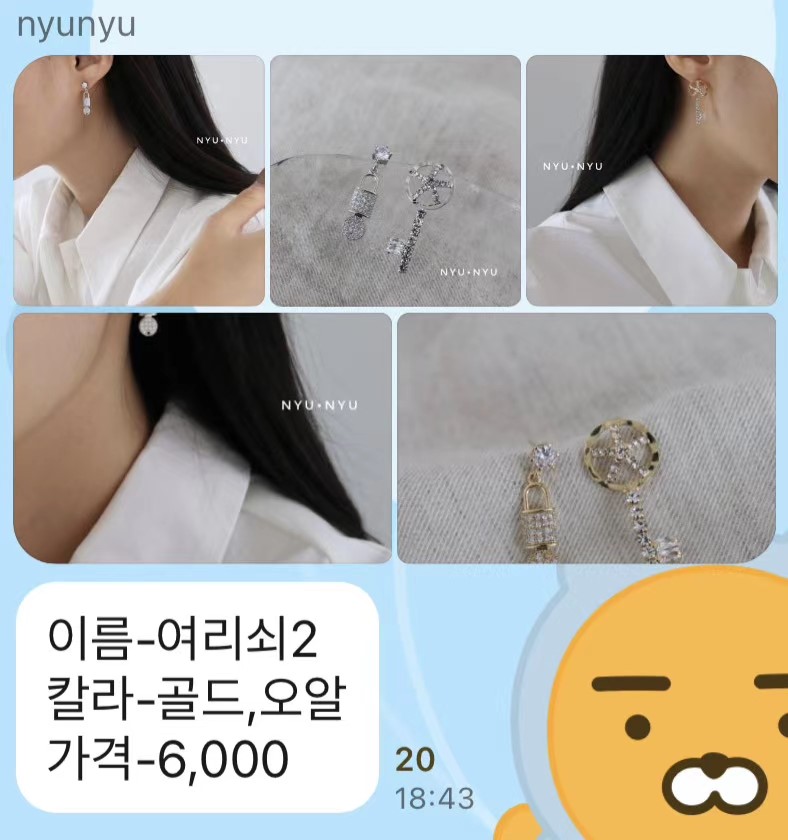Open the photo of the key earring on ear
Screen dimensions: 788x840
tap(651, 180)
